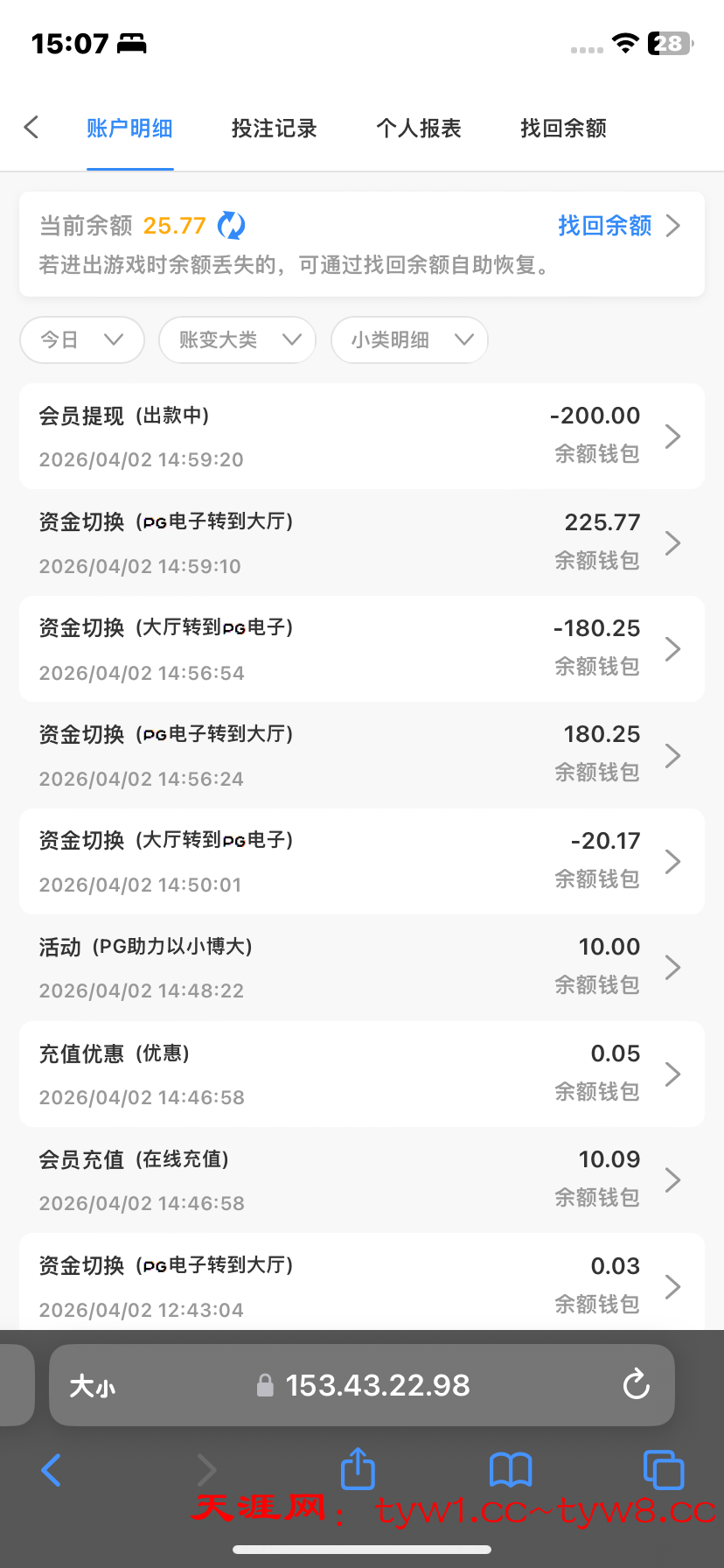724x1568 pixels.
Task: Expand the 小类明细 dropdown
Action: pos(409,339)
